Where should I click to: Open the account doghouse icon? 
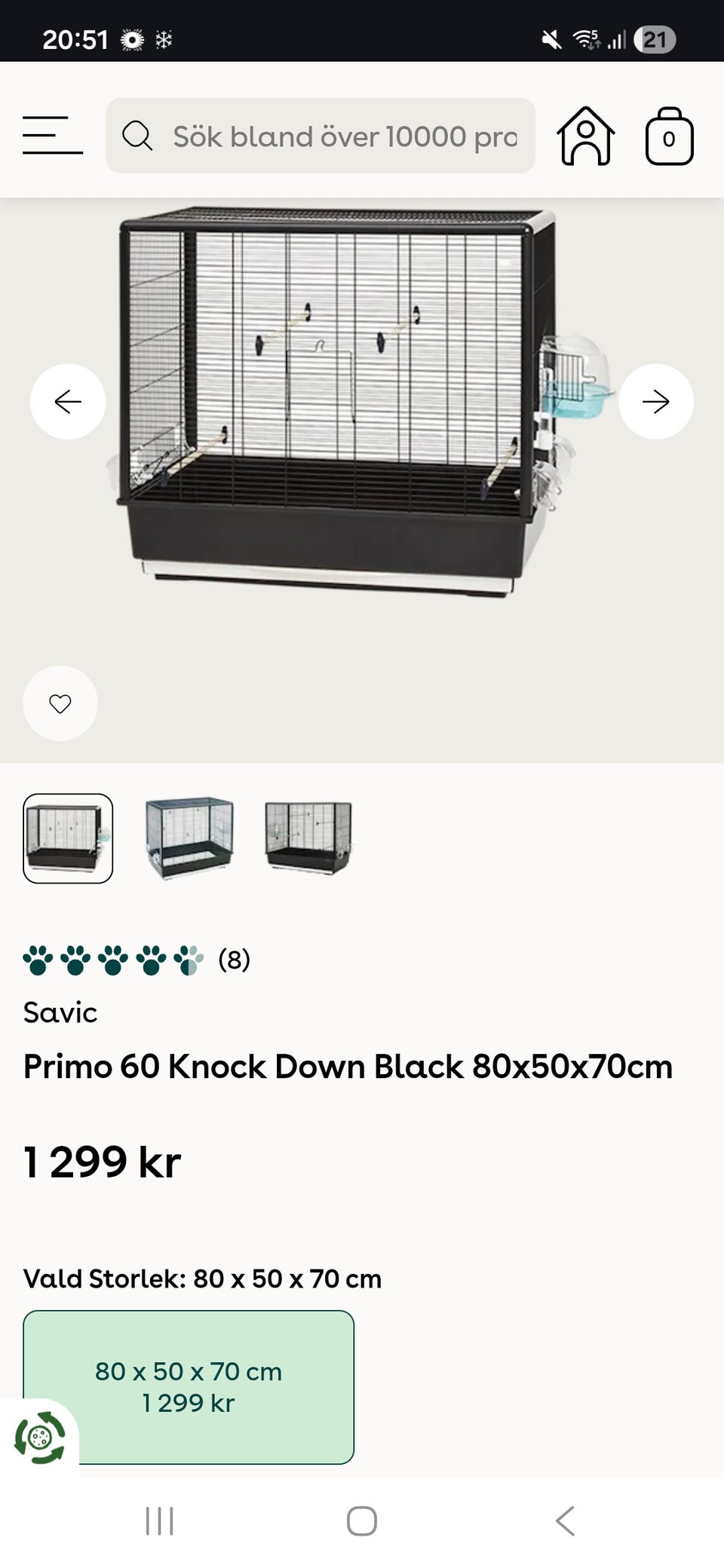pyautogui.click(x=586, y=136)
